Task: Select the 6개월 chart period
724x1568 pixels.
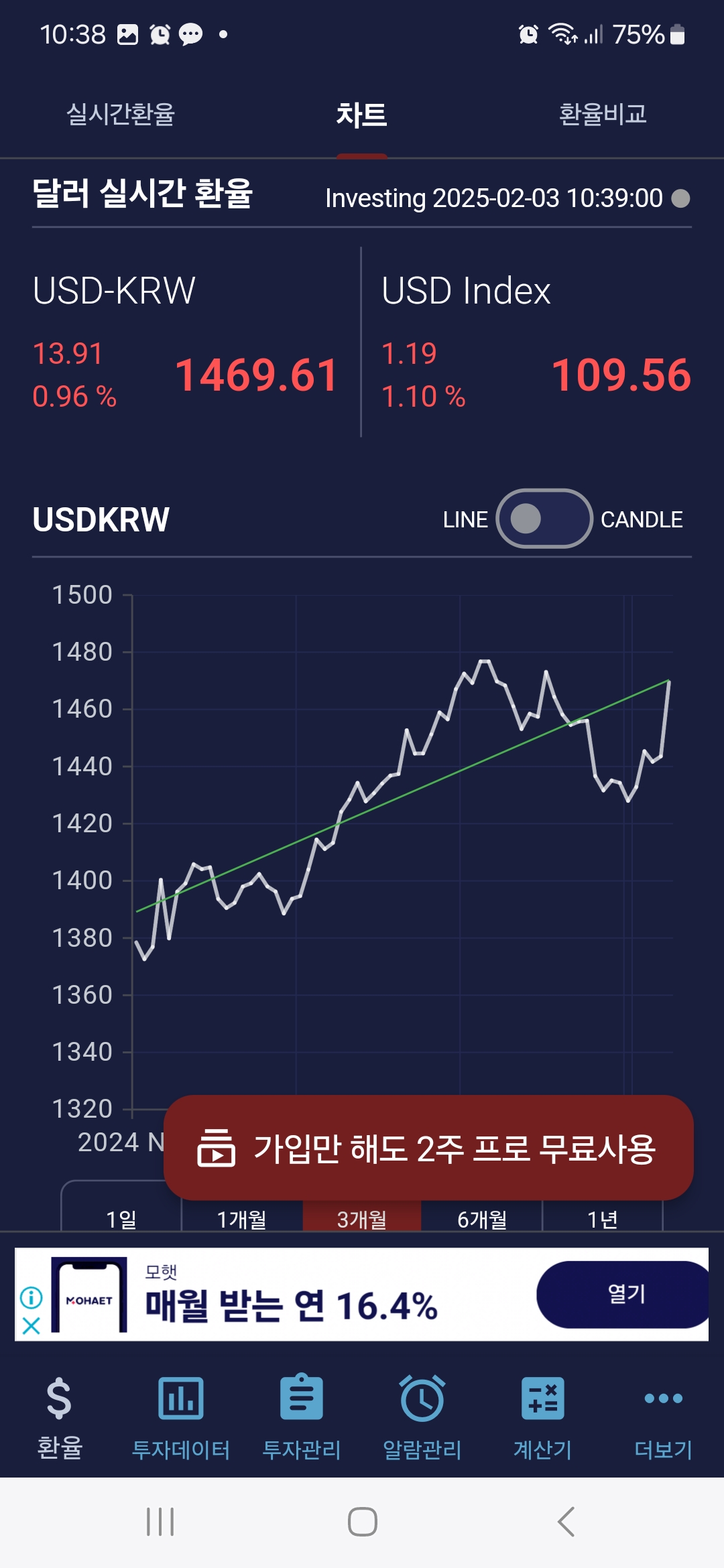Action: click(482, 1218)
